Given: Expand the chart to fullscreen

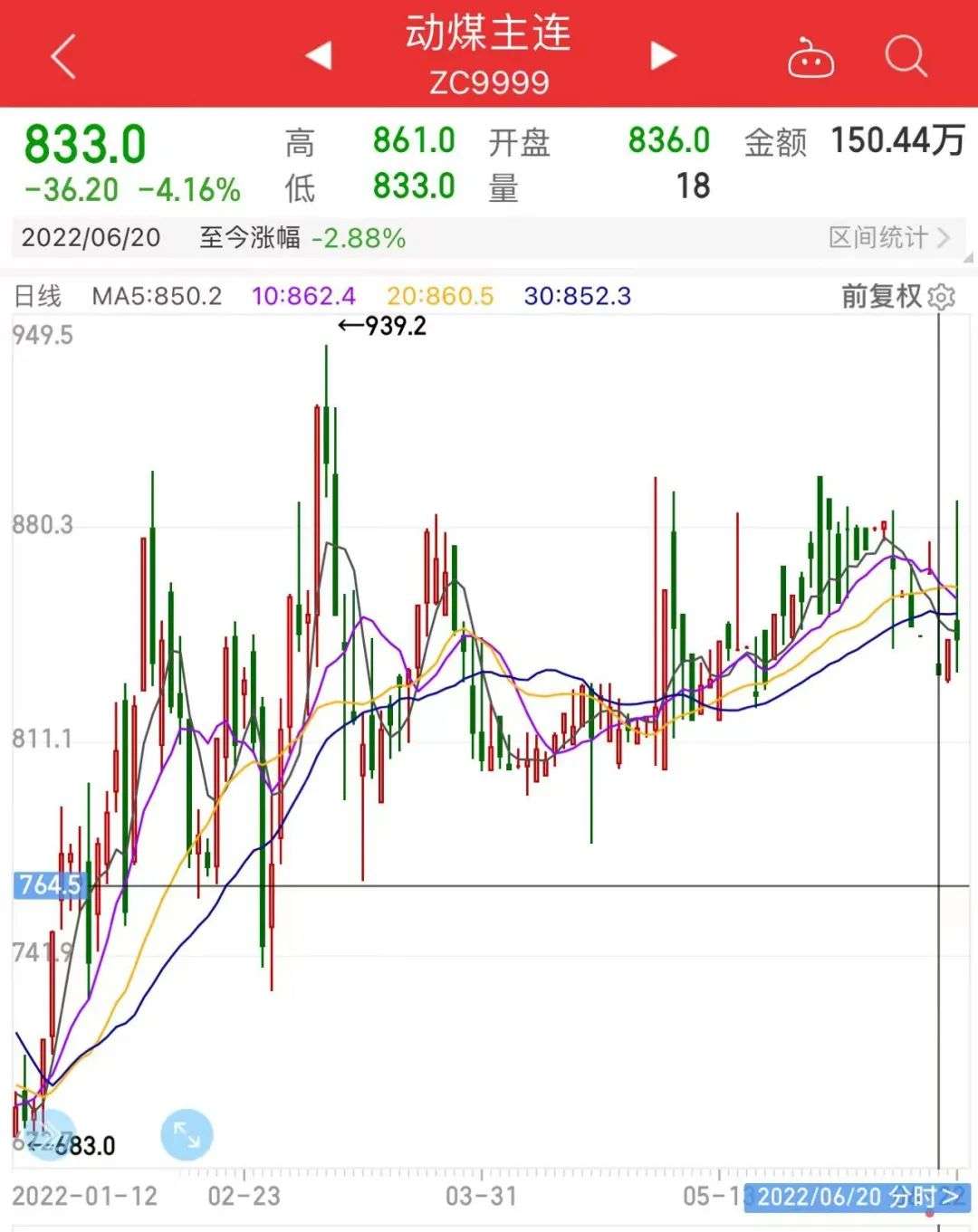Looking at the screenshot, I should [187, 1134].
